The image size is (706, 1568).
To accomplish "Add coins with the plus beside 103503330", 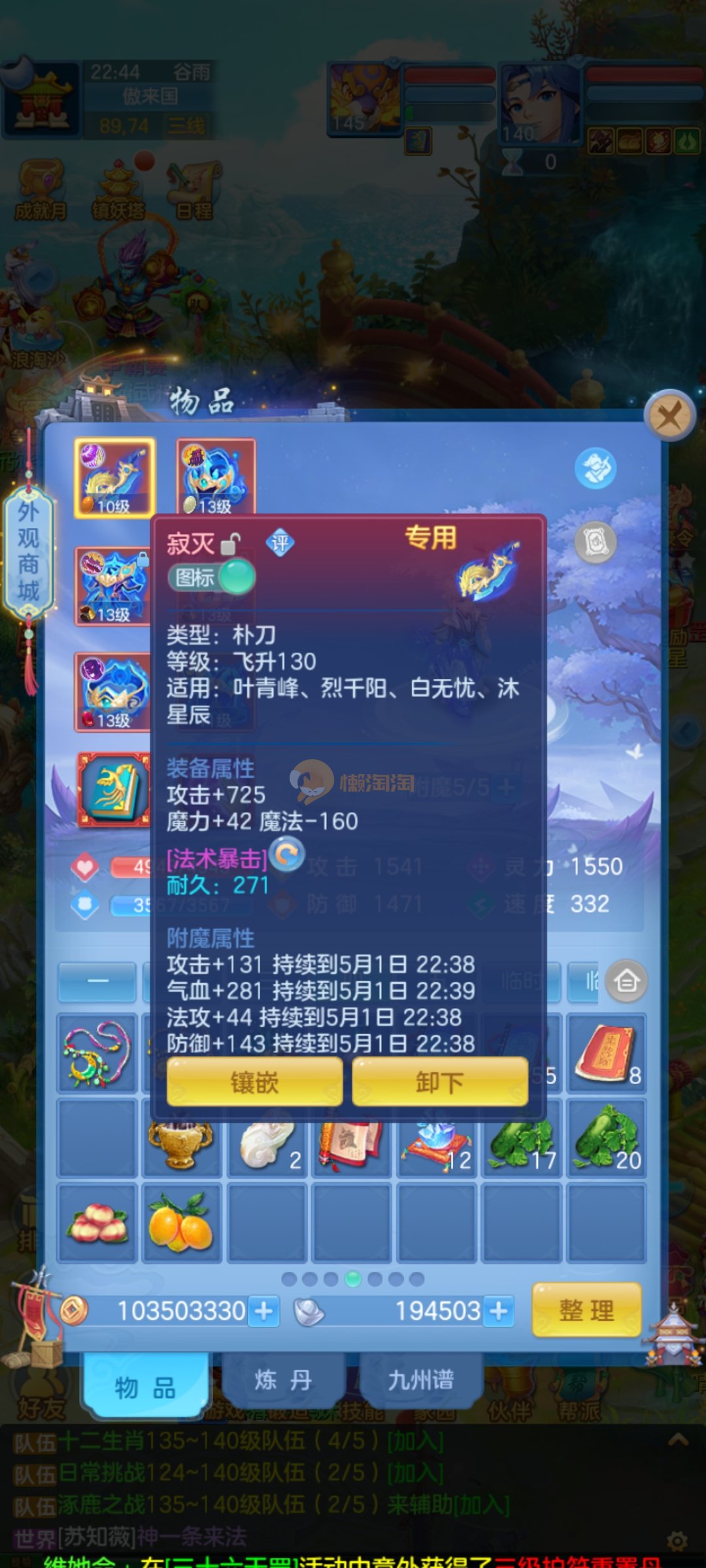I will [264, 1311].
